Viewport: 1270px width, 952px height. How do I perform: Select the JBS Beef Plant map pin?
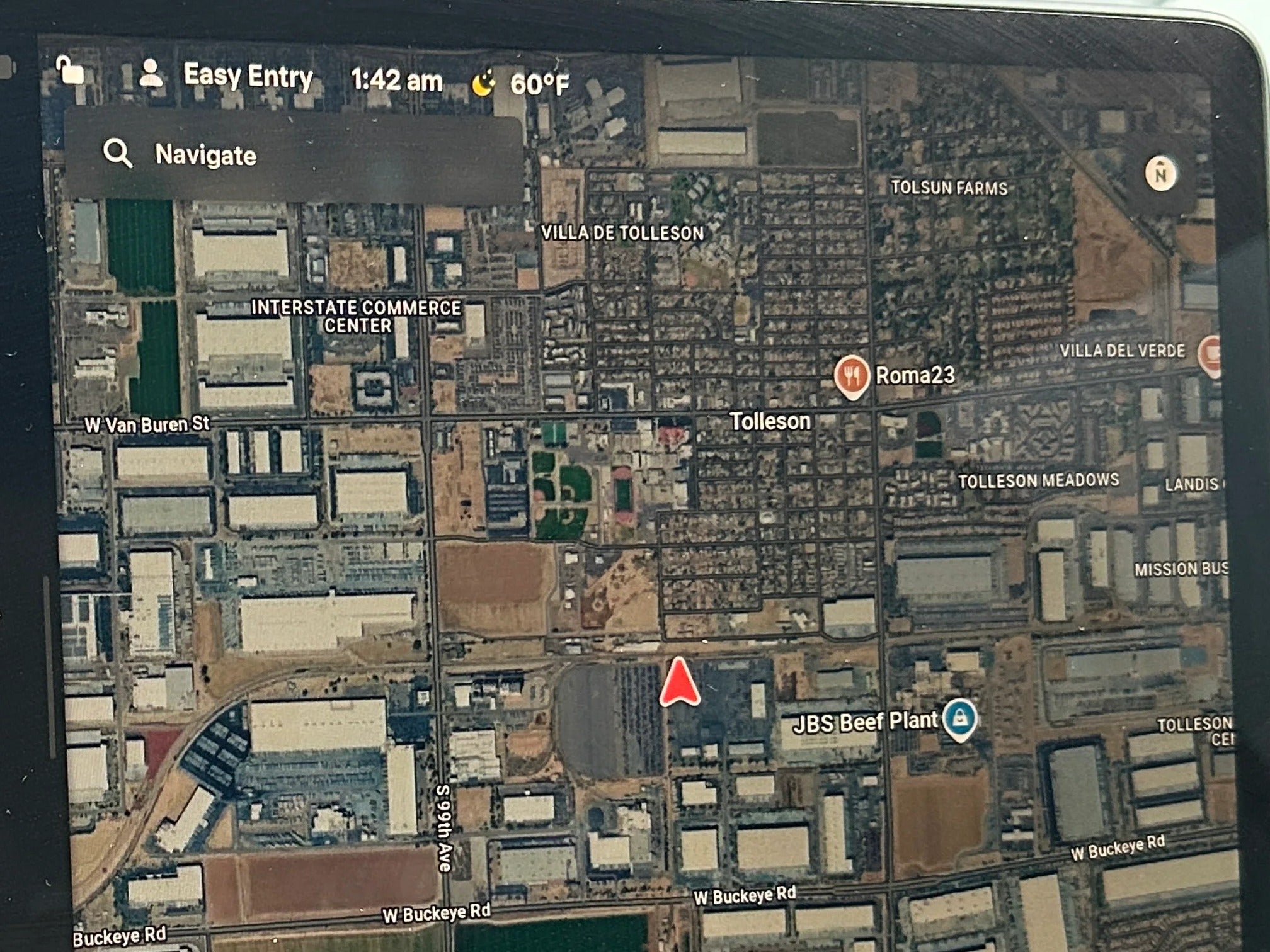[959, 717]
